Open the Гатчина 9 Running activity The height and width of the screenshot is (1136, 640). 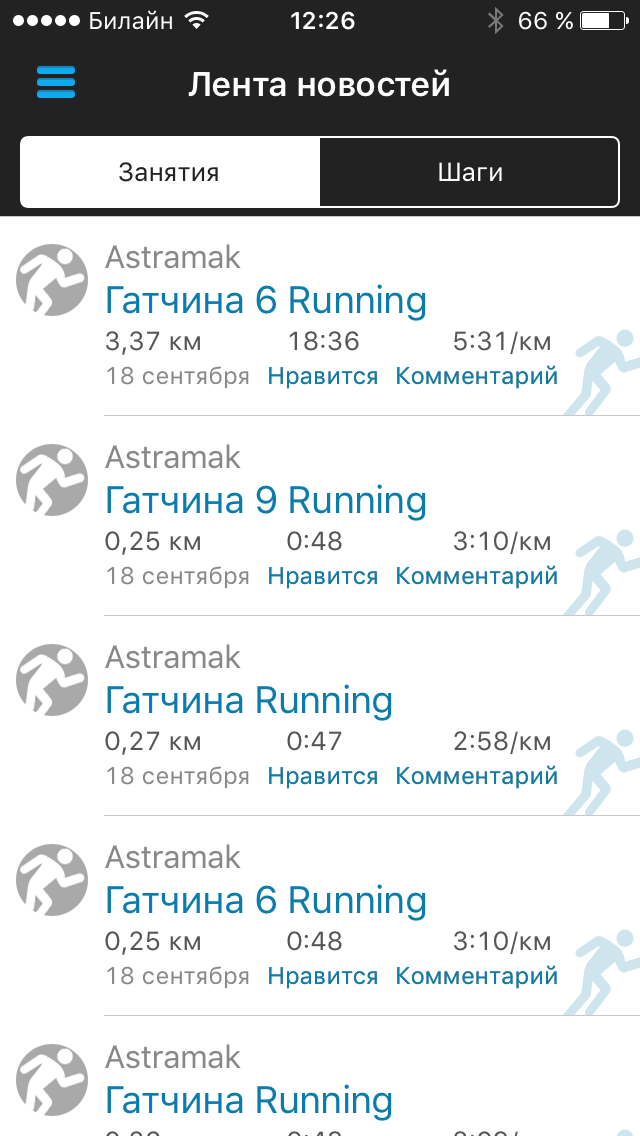pos(266,500)
